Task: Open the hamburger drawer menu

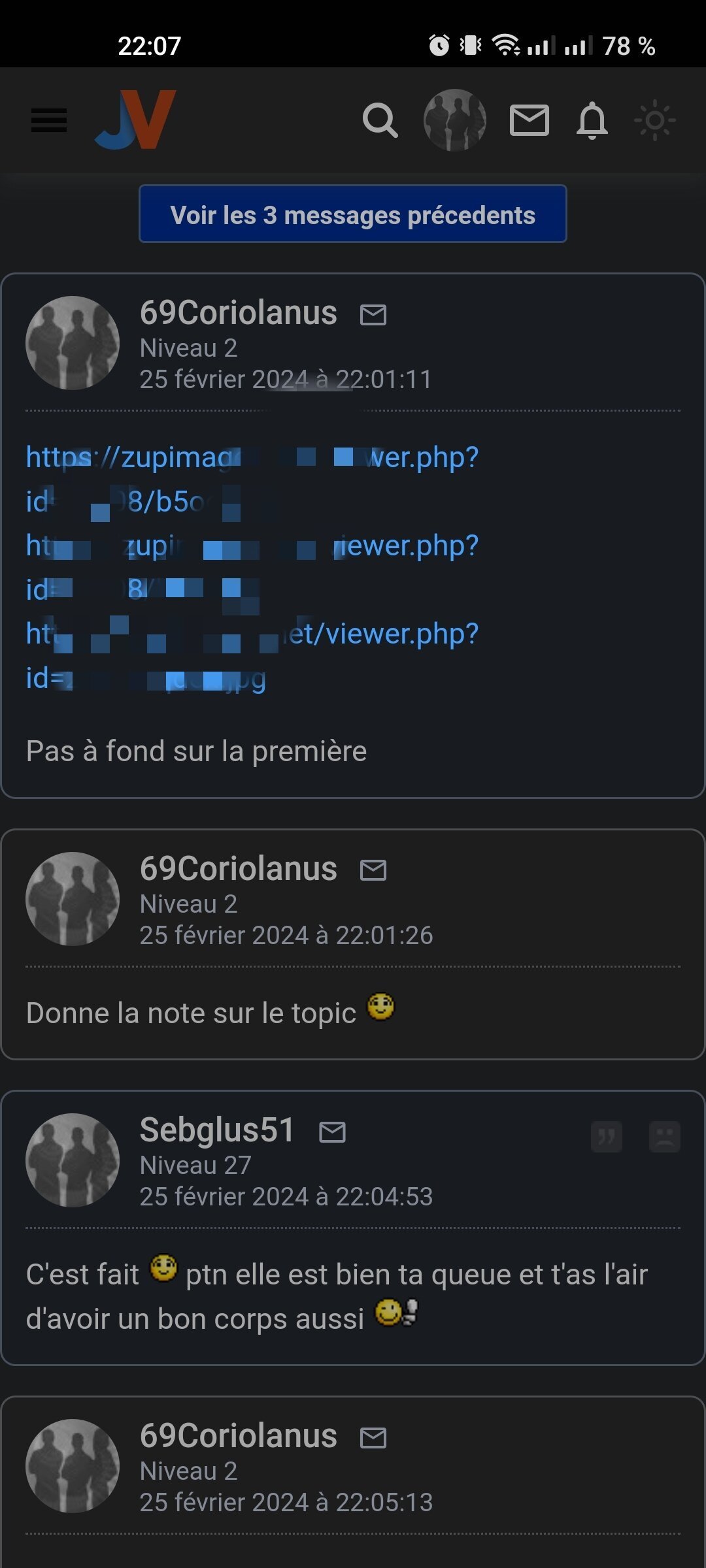Action: point(49,120)
